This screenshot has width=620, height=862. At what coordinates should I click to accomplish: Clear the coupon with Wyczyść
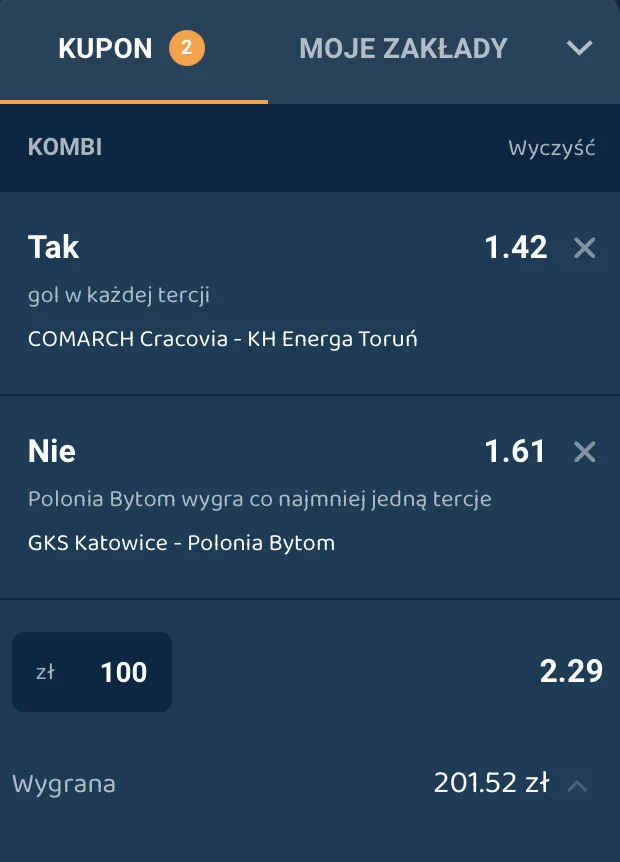tap(551, 148)
